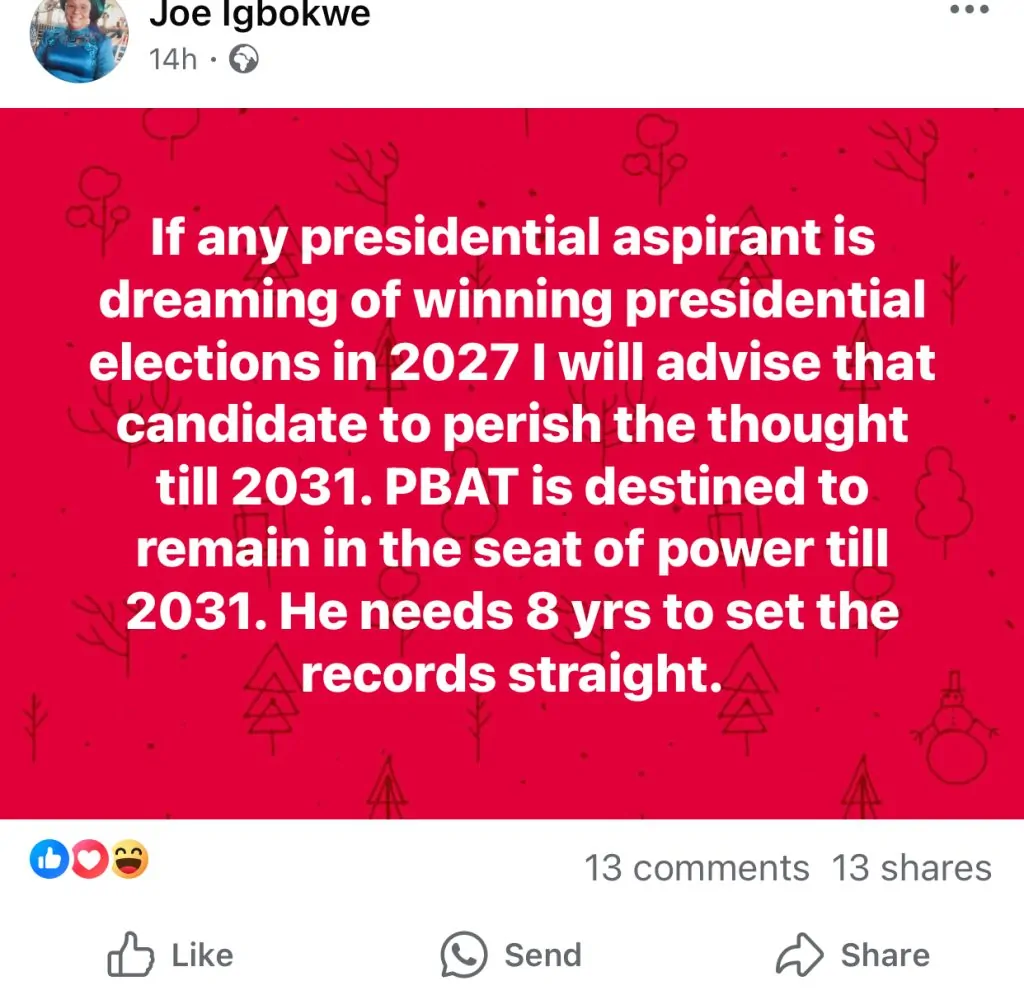Open the 13 comments
Viewport: 1024px width, 995px height.
pyautogui.click(x=696, y=867)
